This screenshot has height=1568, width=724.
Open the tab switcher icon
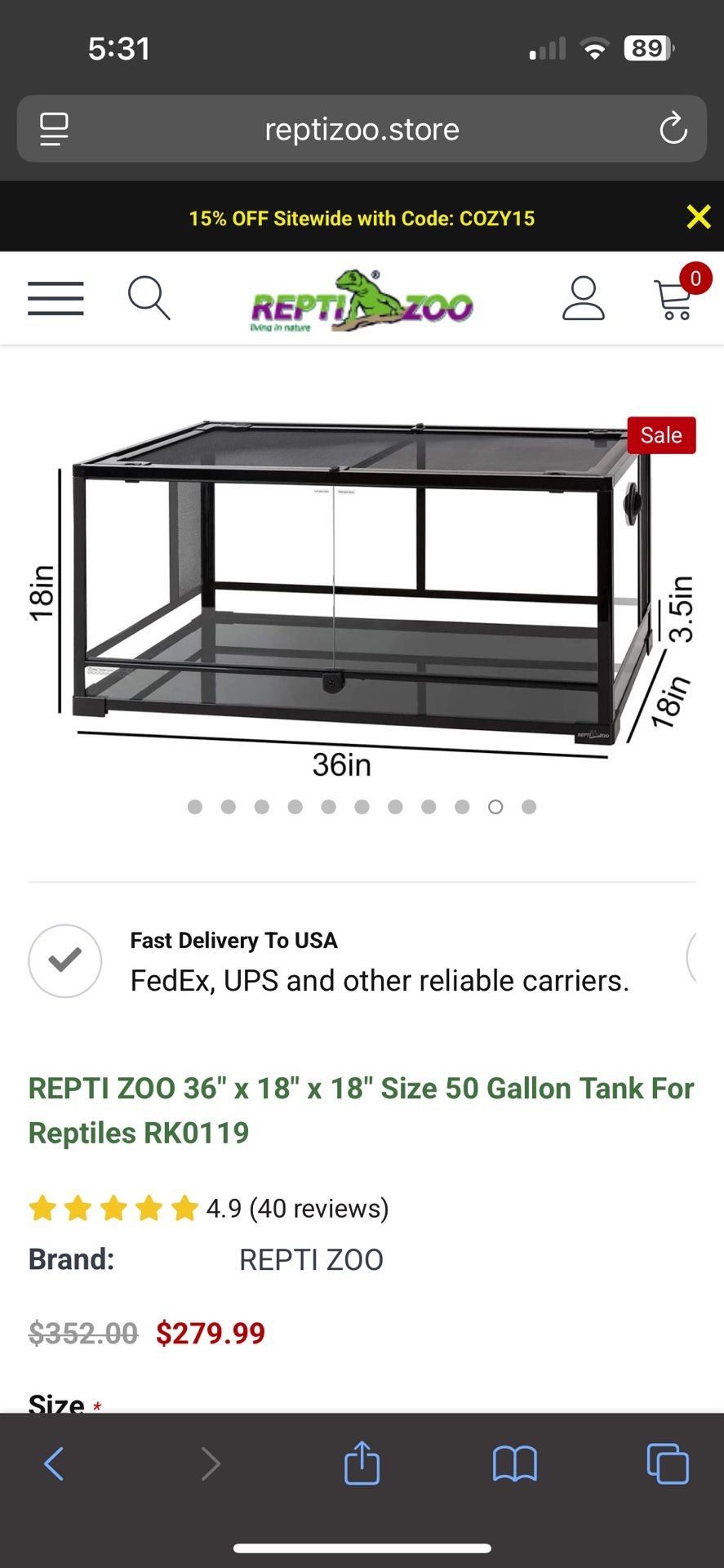pyautogui.click(x=668, y=1463)
